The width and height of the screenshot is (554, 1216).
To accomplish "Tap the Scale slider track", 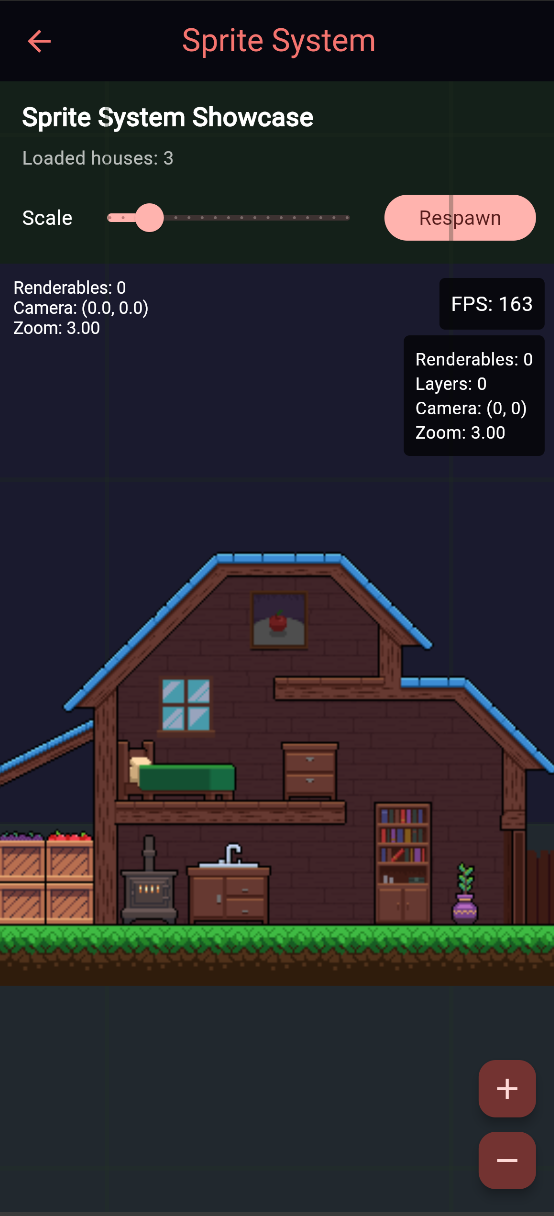I will tap(229, 217).
